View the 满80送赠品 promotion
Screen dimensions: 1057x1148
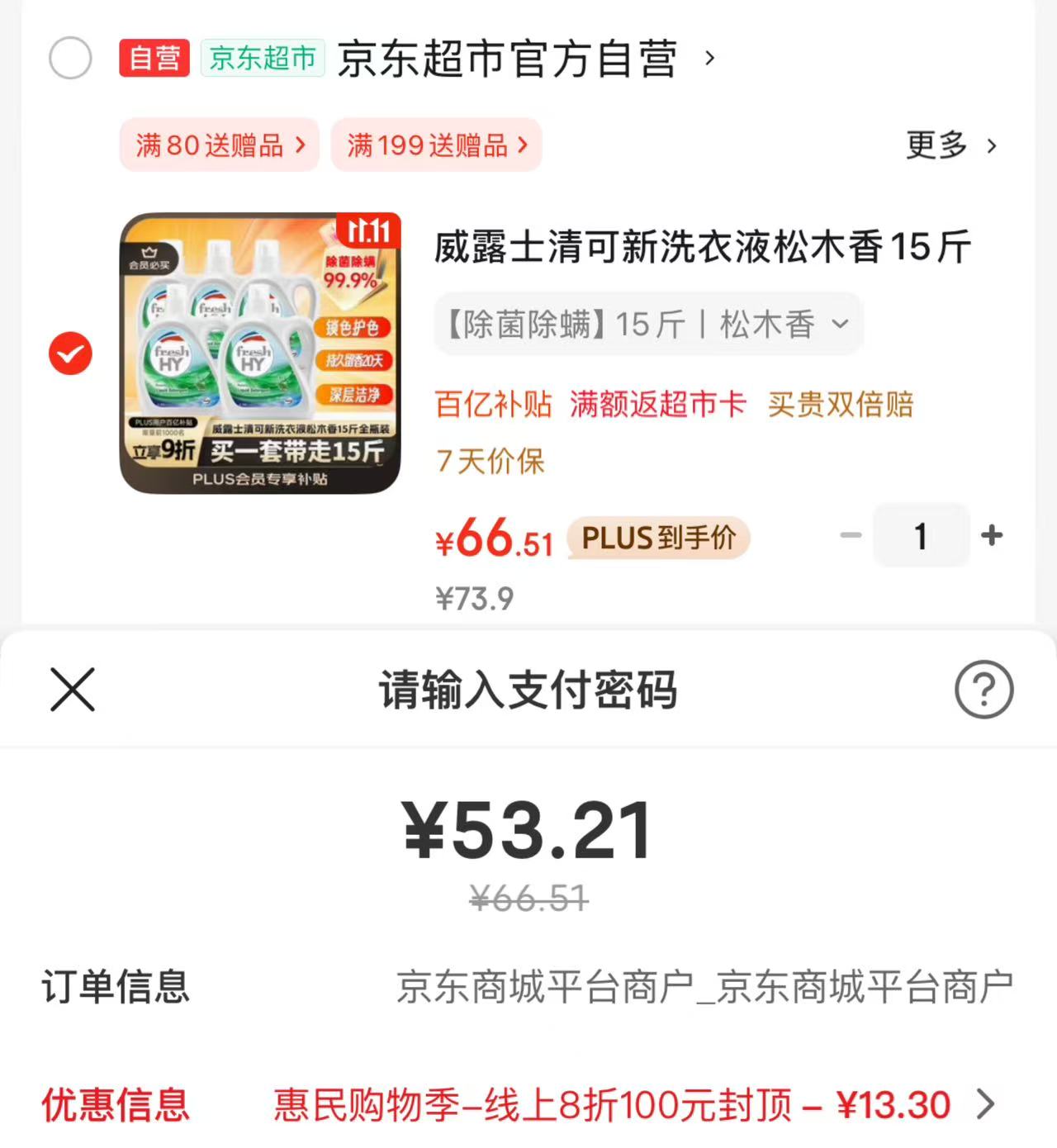(x=219, y=145)
